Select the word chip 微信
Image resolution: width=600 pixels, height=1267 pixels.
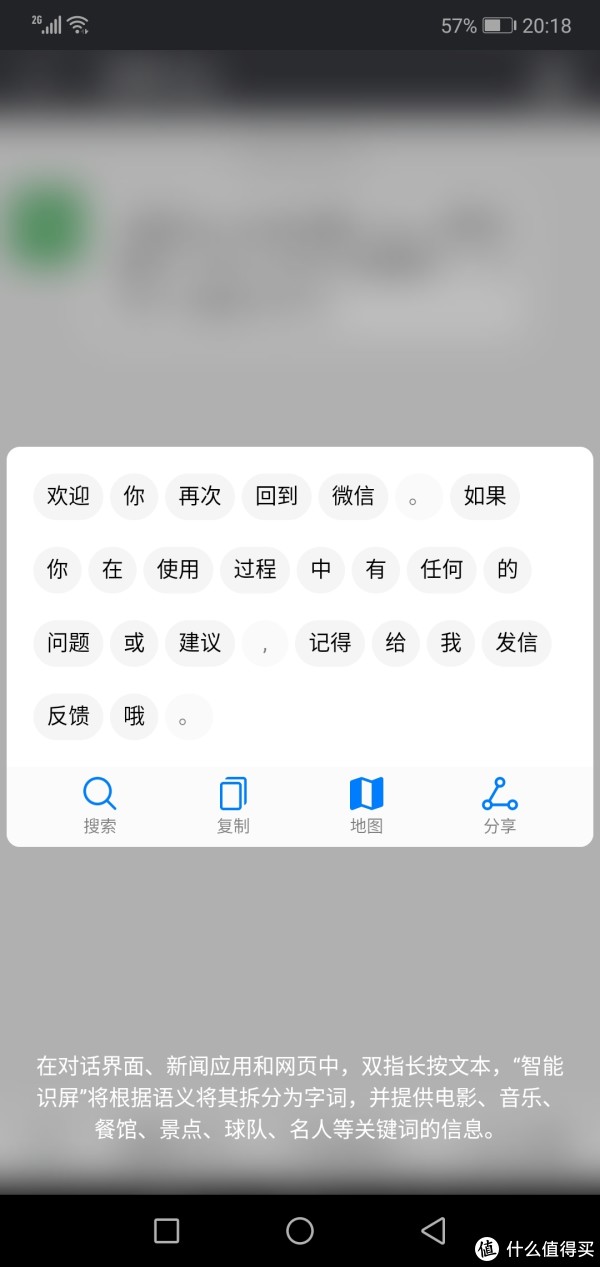pos(353,496)
